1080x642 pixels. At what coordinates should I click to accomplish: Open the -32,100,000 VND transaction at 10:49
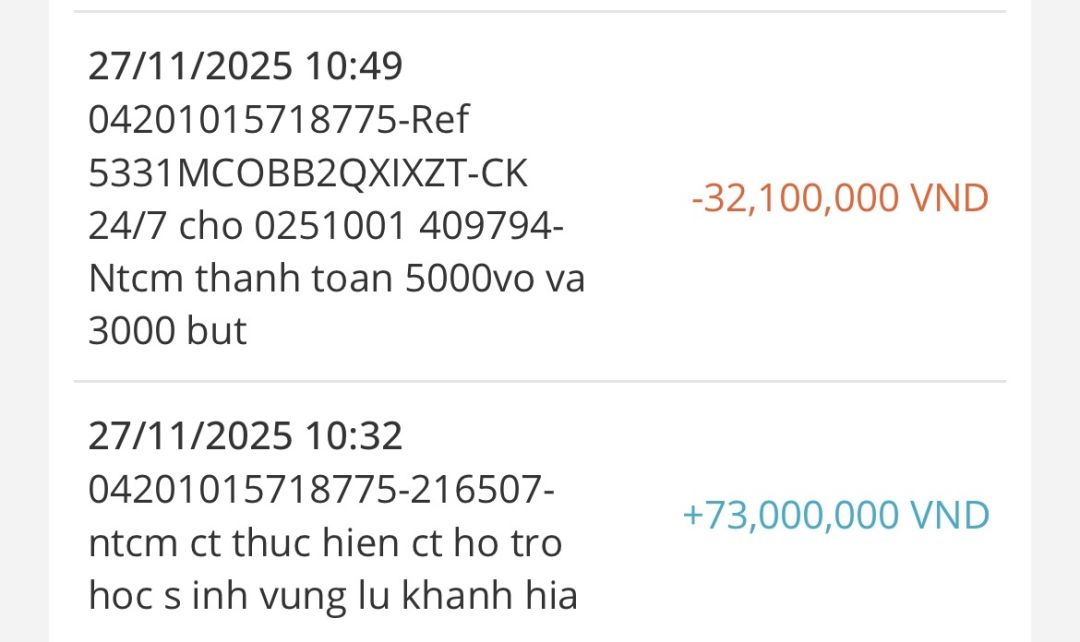click(x=540, y=198)
